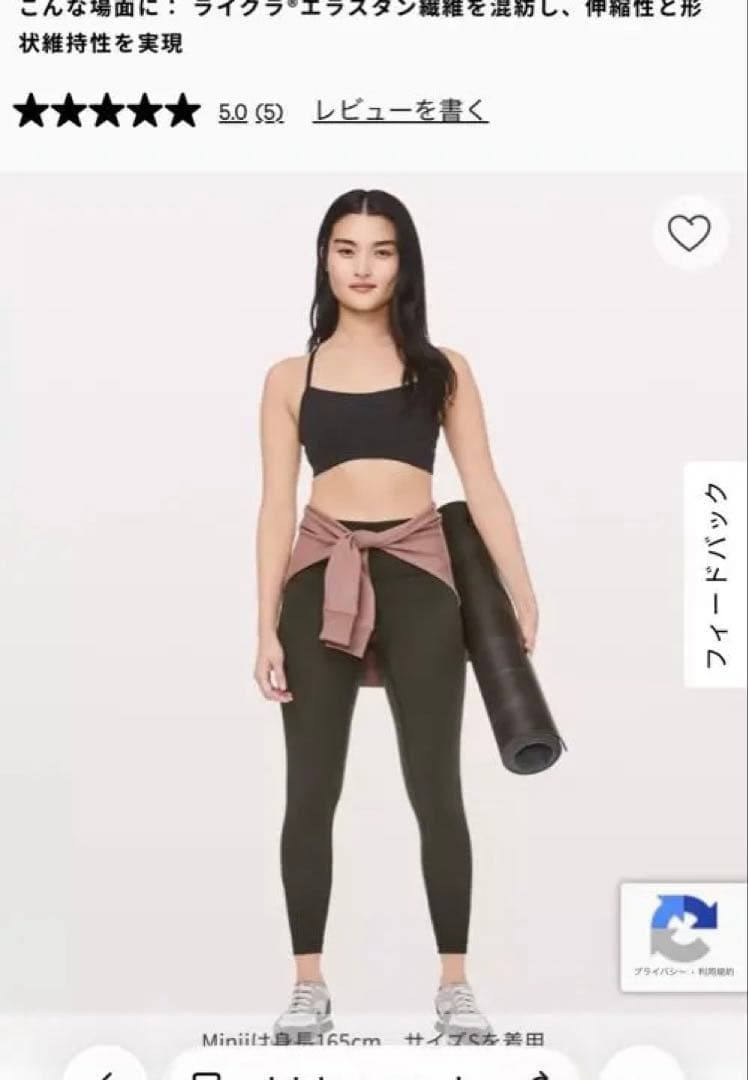Tap the レビューを書く link
Image resolution: width=748 pixels, height=1080 pixels.
401,110
